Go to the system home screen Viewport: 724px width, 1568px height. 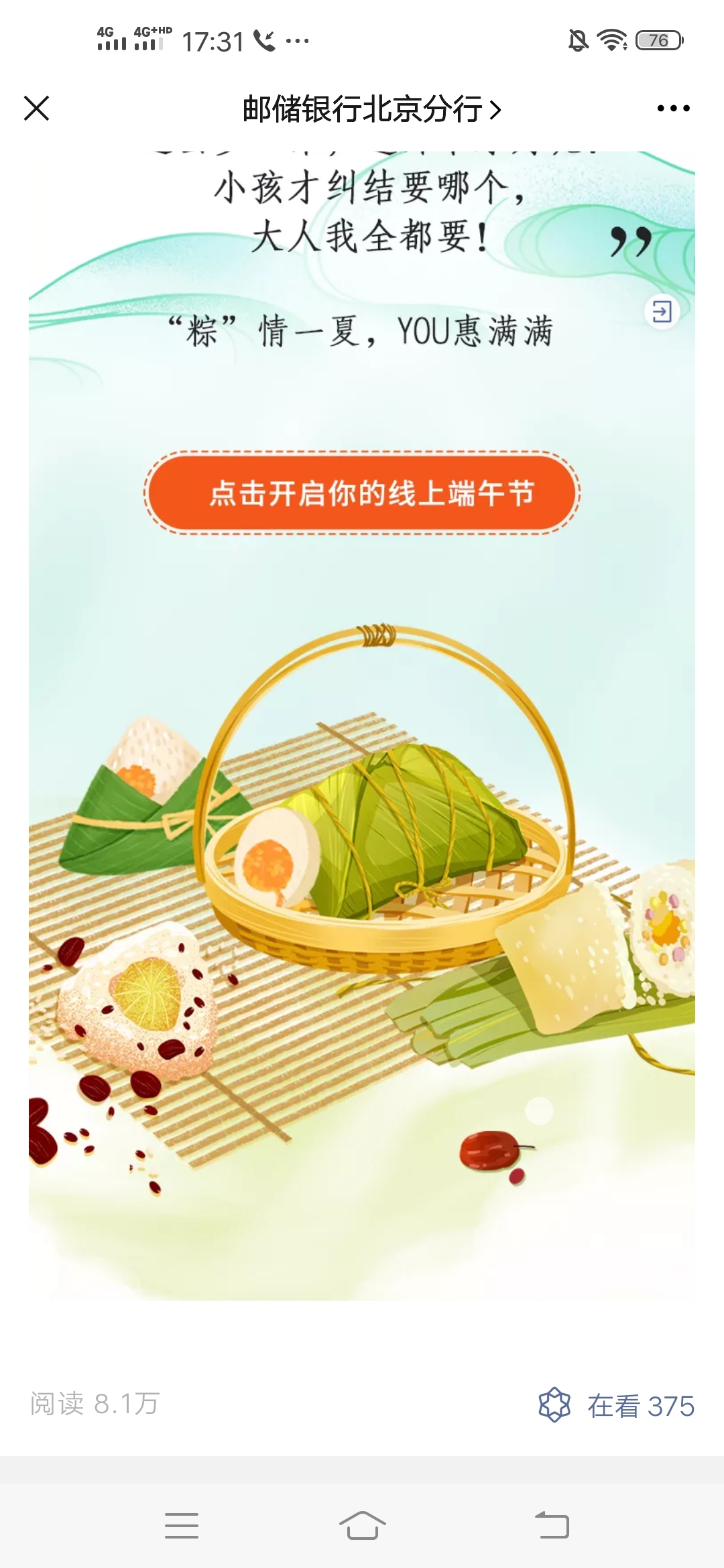click(x=362, y=1526)
